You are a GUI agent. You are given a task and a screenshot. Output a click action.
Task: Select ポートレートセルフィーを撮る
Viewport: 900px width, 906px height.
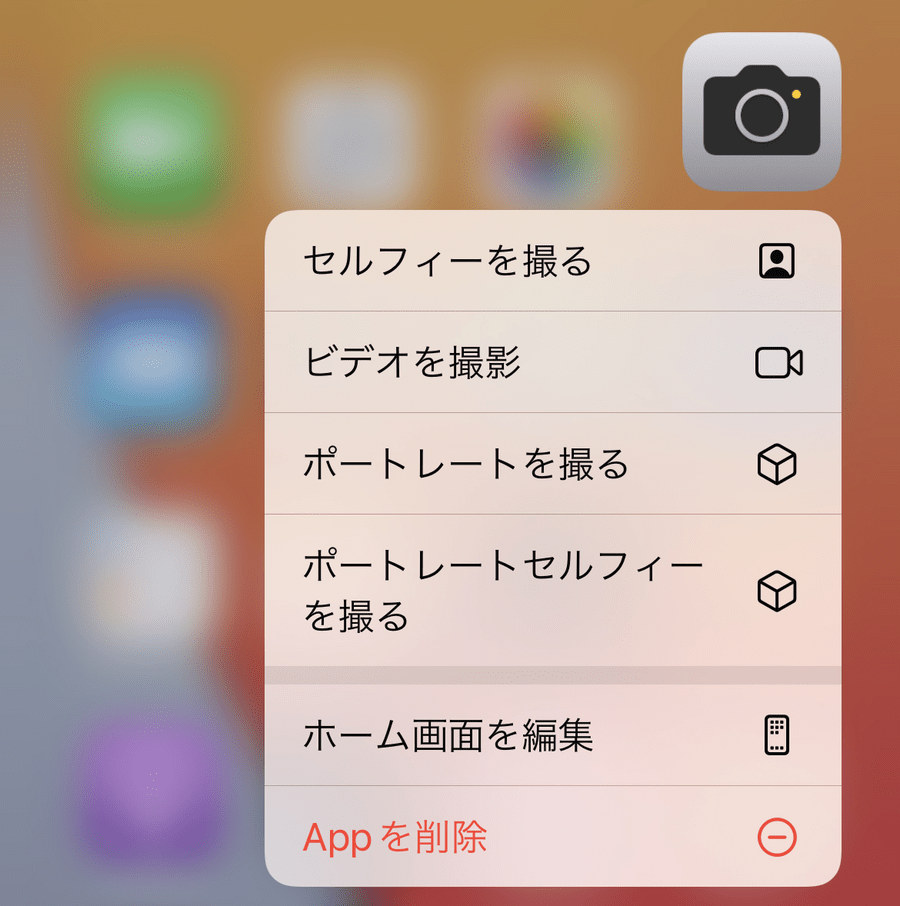tap(552, 591)
